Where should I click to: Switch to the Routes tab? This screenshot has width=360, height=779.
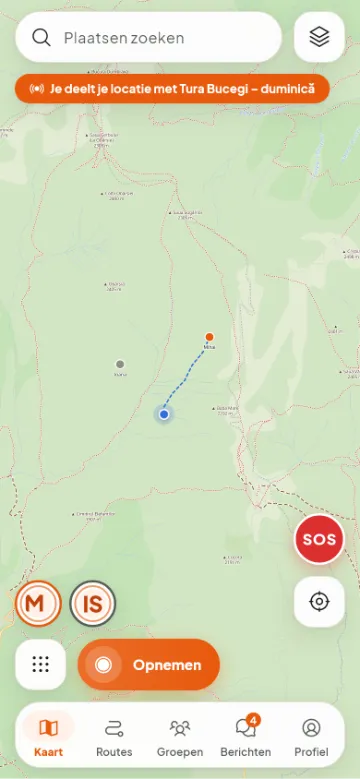pos(114,739)
